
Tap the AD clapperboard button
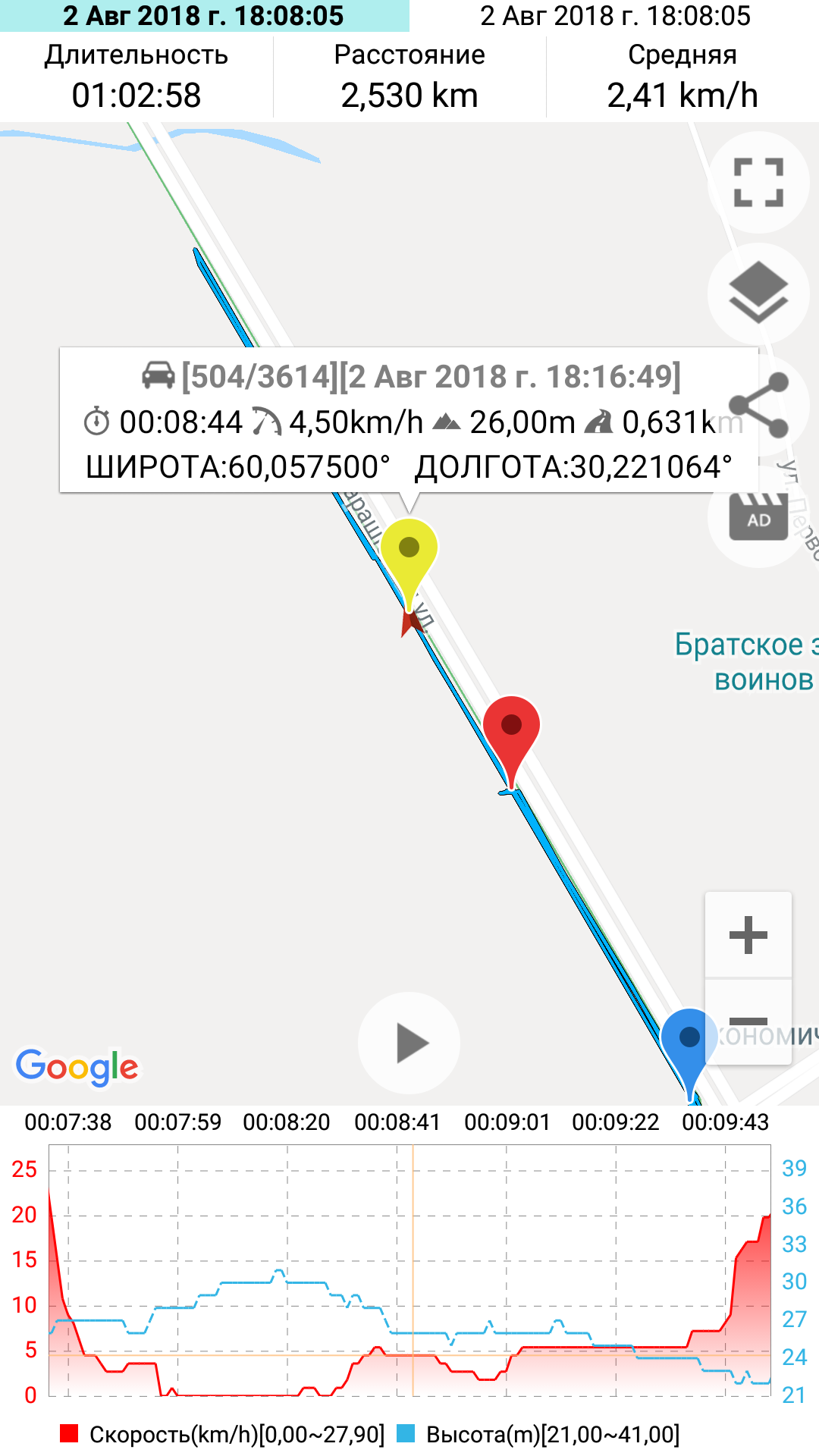coord(758,516)
